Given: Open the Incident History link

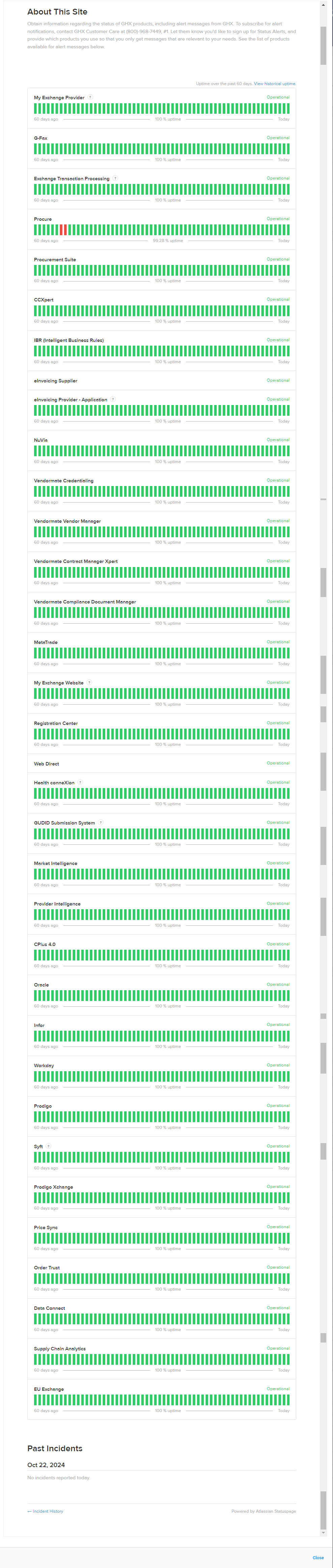Looking at the screenshot, I should click(x=46, y=1511).
